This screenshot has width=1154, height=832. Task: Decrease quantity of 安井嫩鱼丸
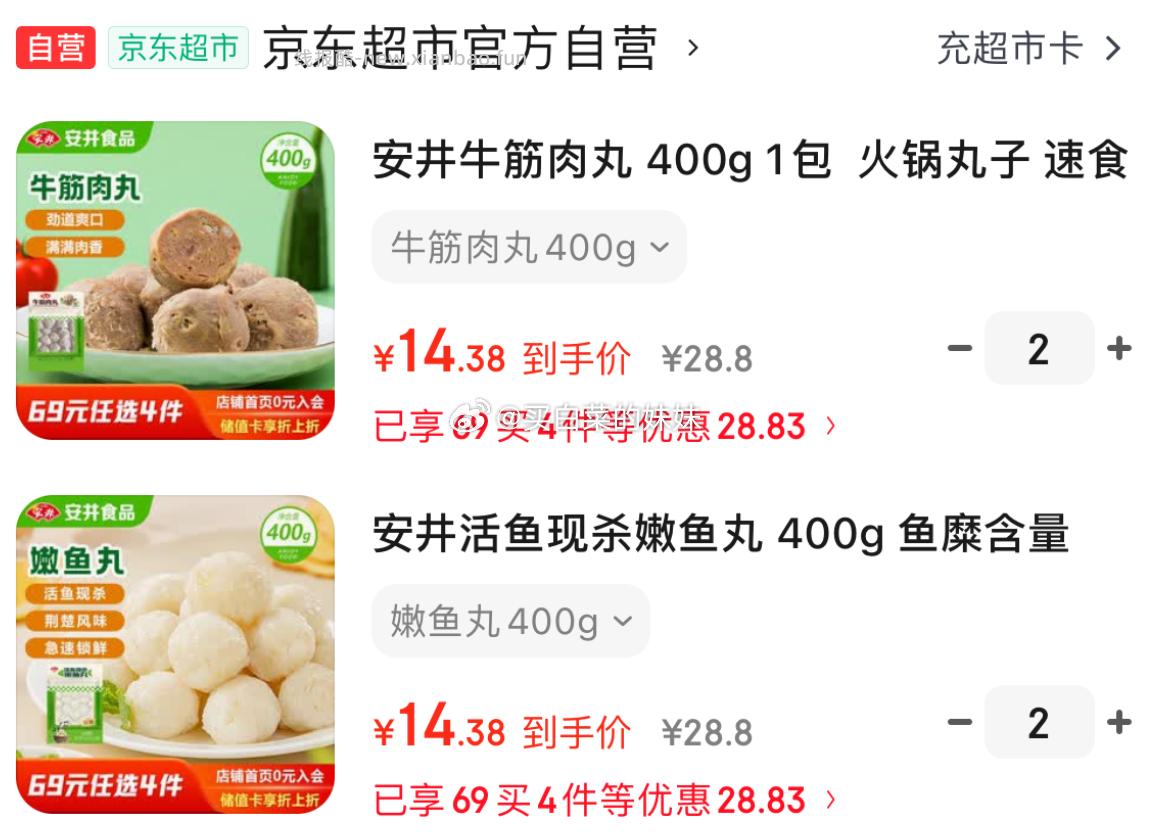960,722
